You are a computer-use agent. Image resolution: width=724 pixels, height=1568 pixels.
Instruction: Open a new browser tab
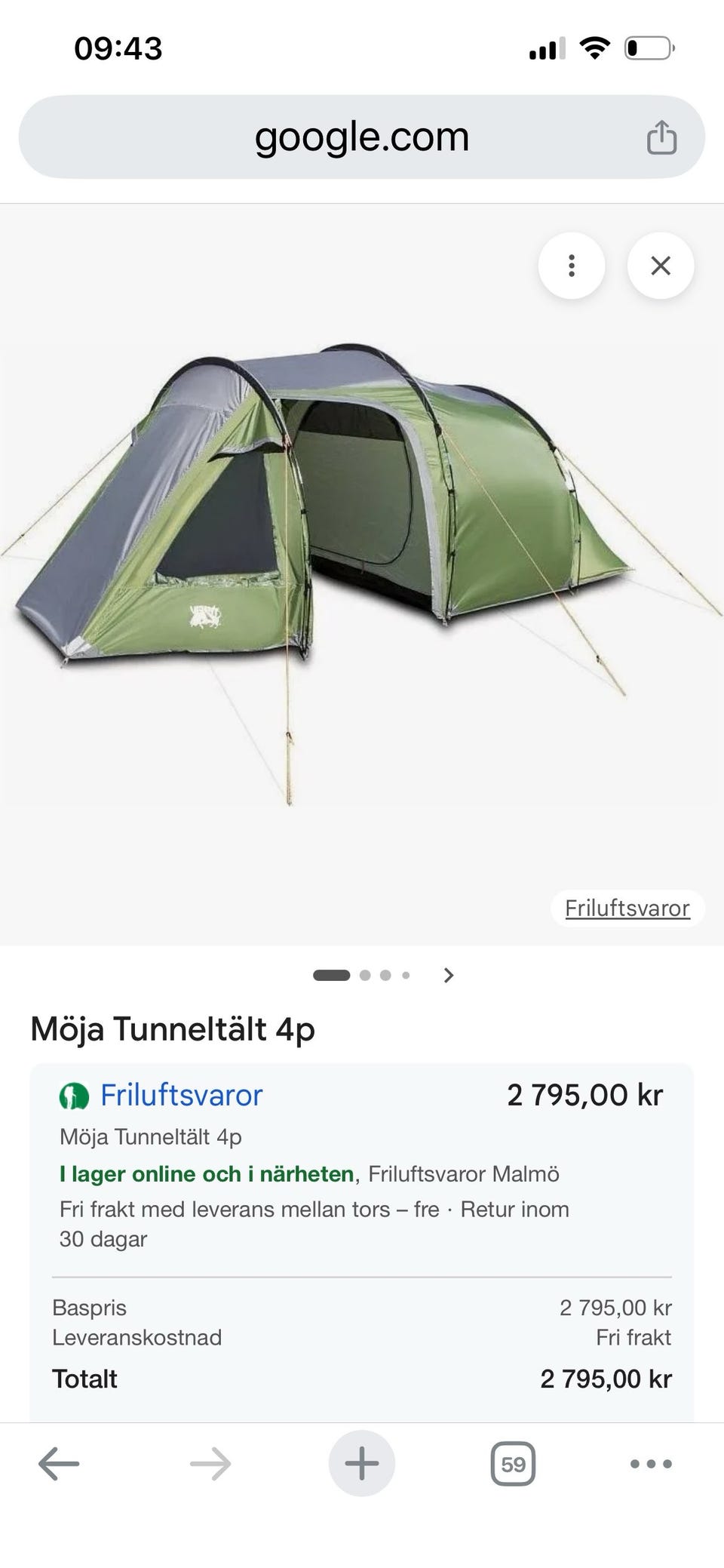[x=361, y=1465]
